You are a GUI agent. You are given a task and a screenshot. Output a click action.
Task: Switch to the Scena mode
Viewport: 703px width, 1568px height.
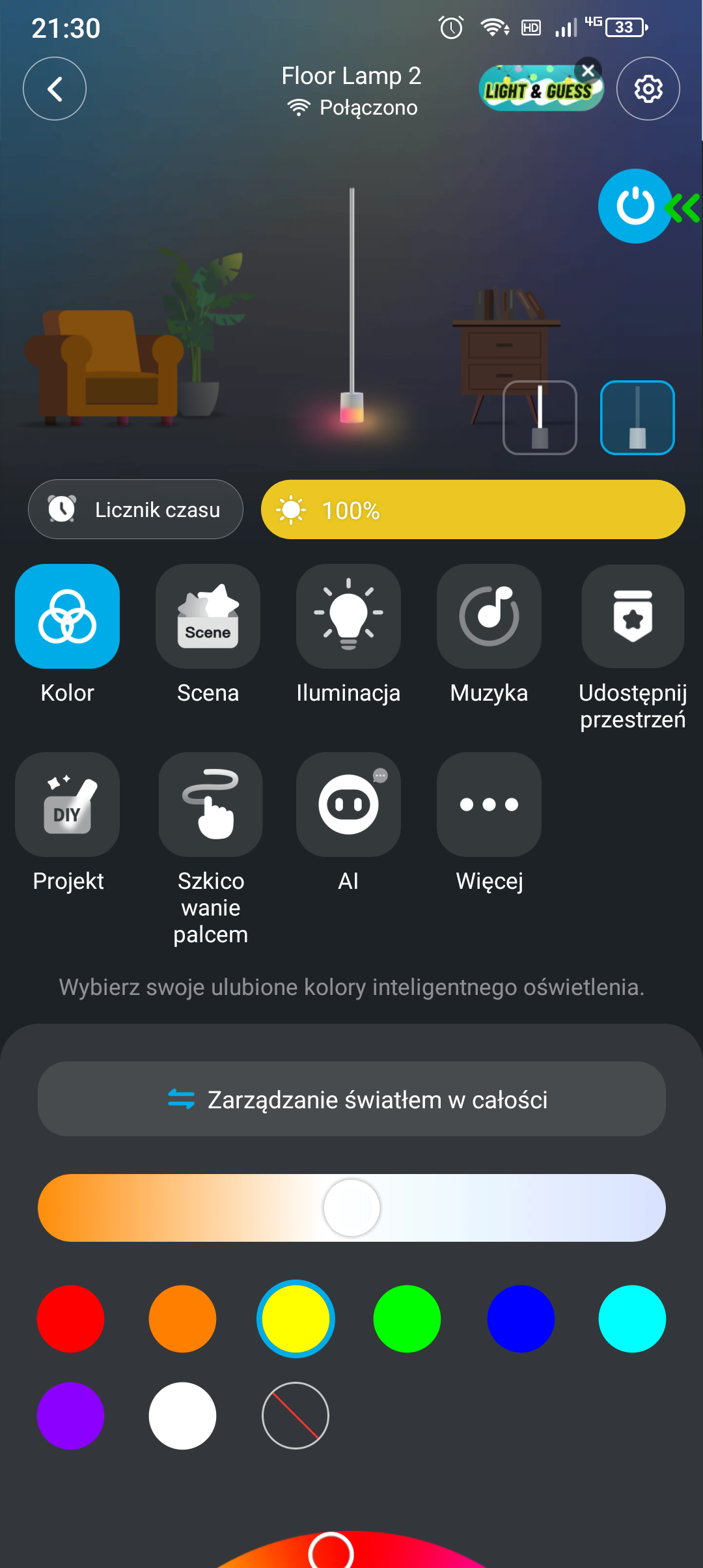tap(208, 616)
